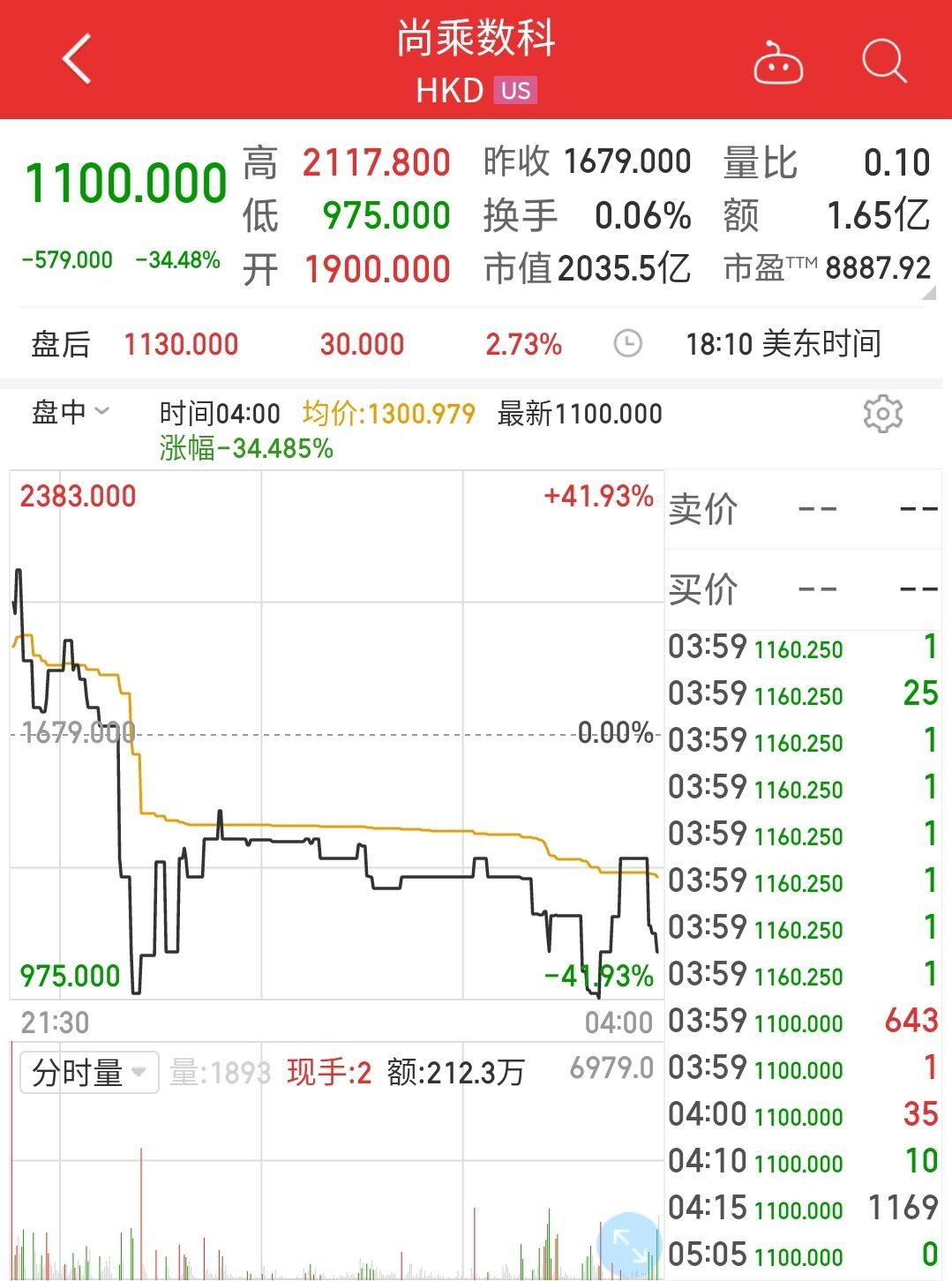Change the 分时量 indicator dropdown

pos(89,1073)
